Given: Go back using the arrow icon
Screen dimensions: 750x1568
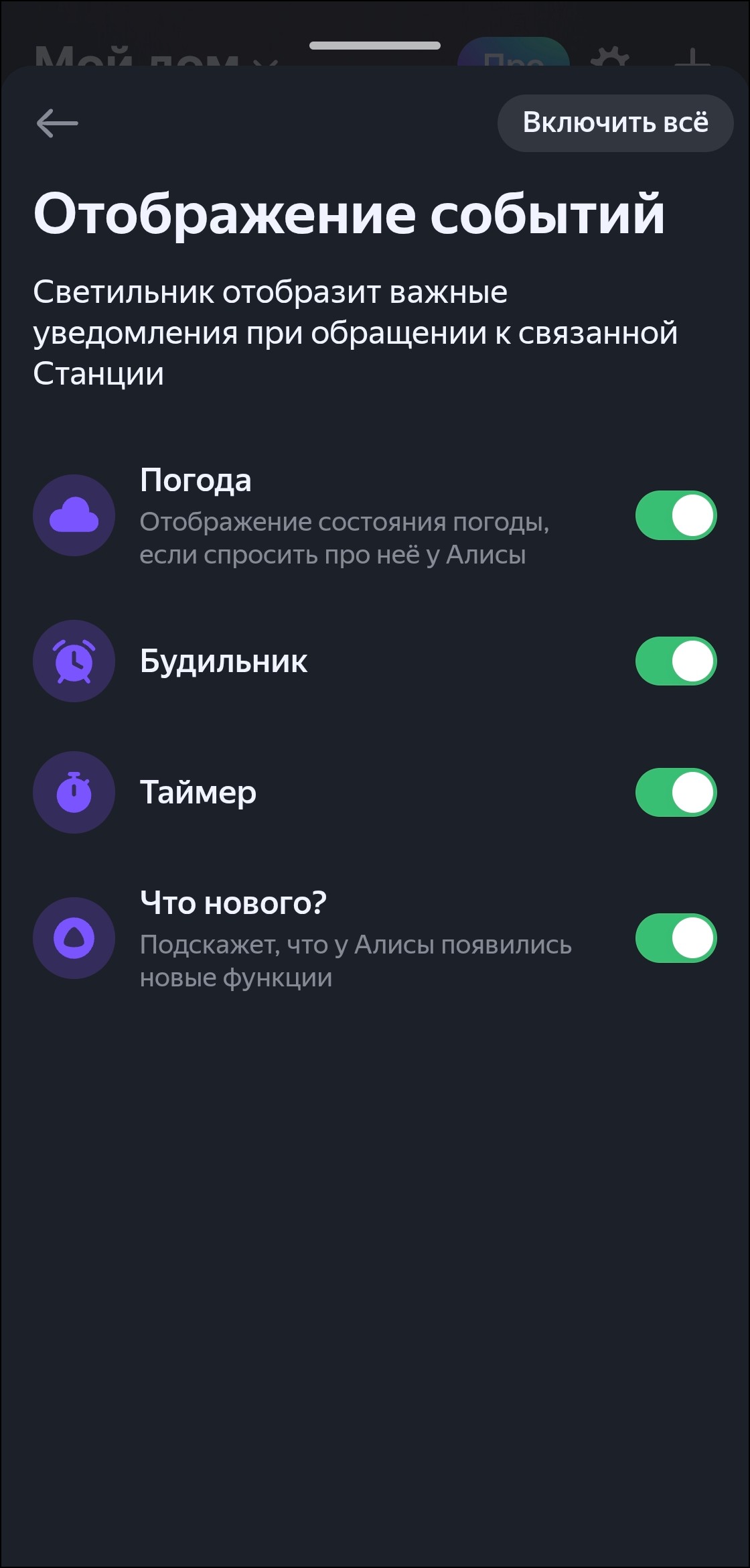Looking at the screenshot, I should point(57,123).
